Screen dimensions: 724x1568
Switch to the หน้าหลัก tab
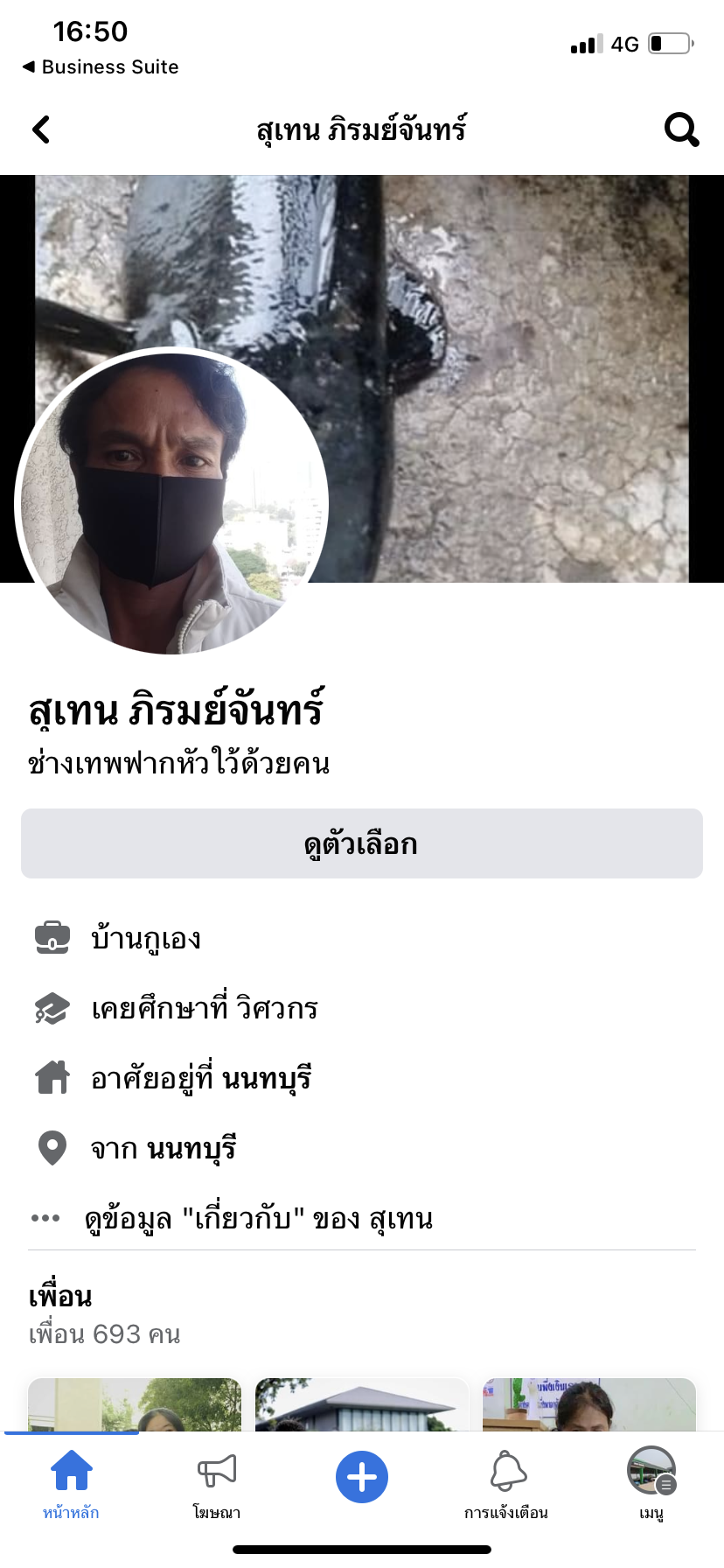[72, 1480]
